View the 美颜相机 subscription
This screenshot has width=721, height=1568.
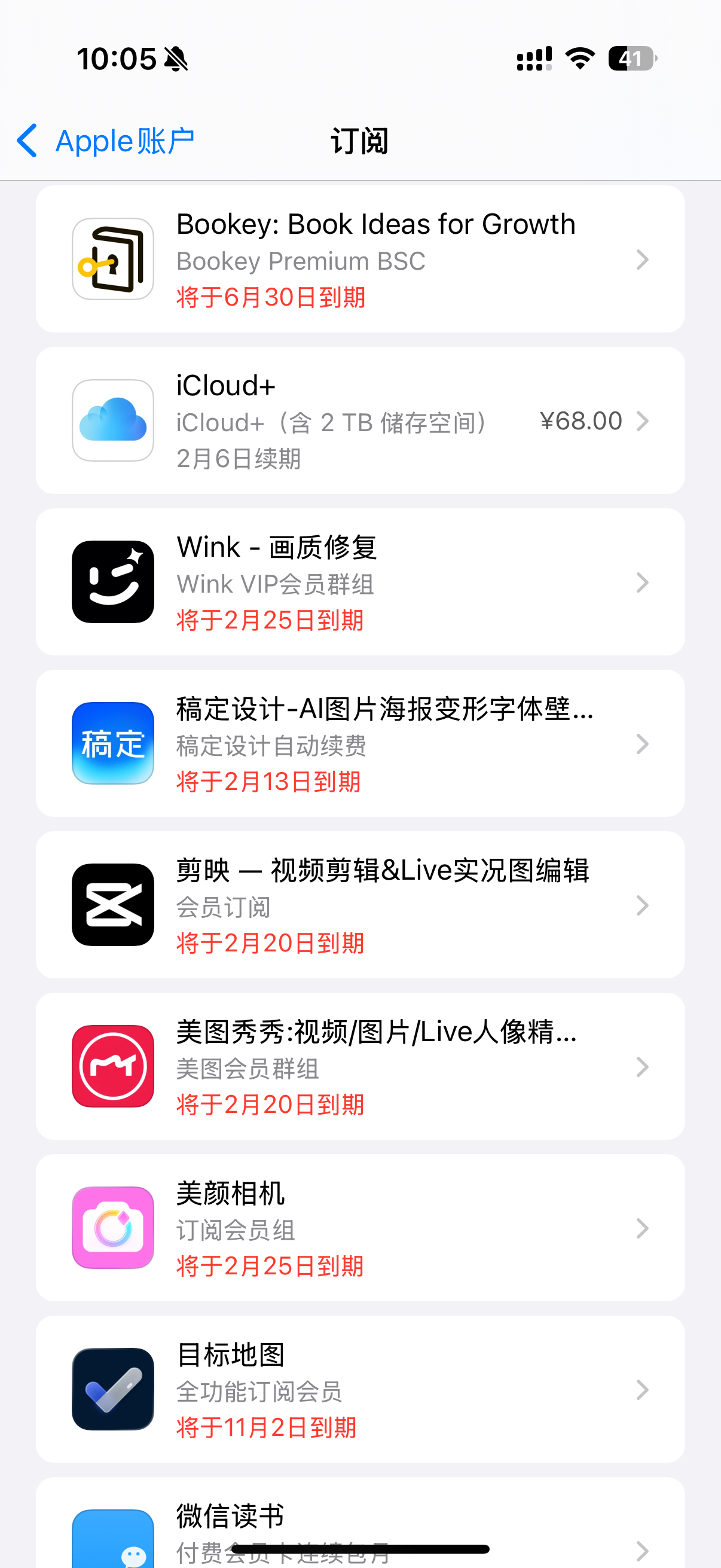tap(360, 1228)
